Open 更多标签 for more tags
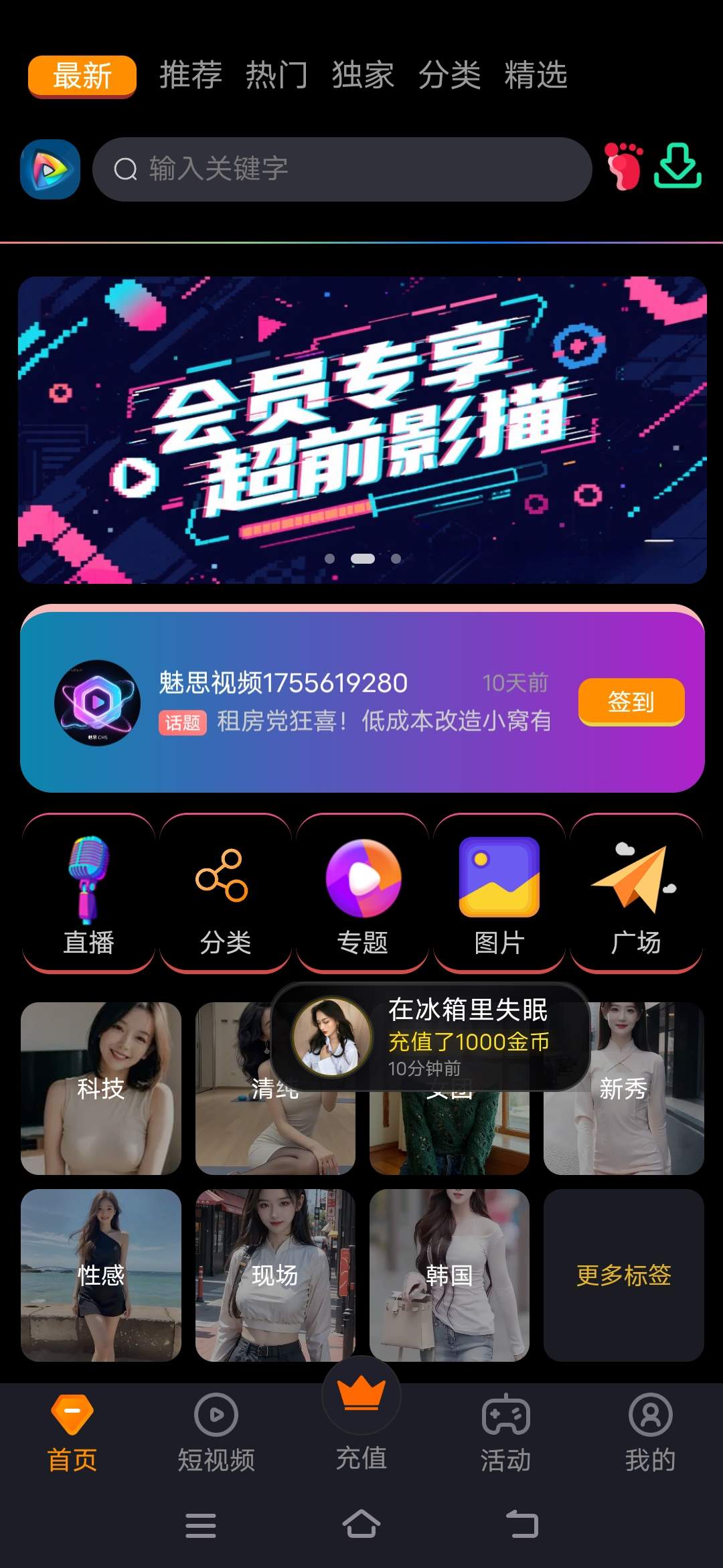The width and height of the screenshot is (723, 1568). 623,1275
